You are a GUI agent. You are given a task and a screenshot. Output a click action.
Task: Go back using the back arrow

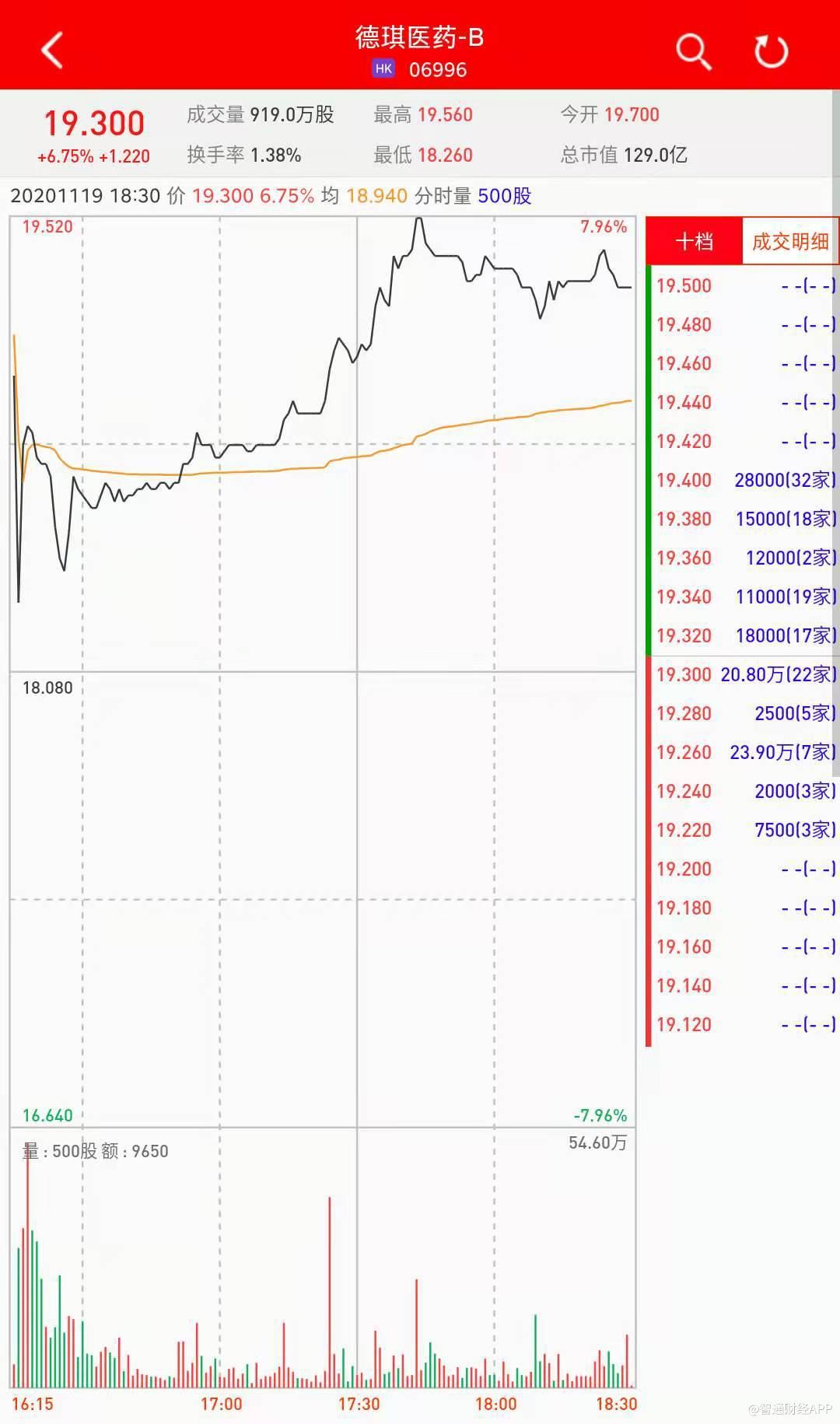tap(52, 51)
